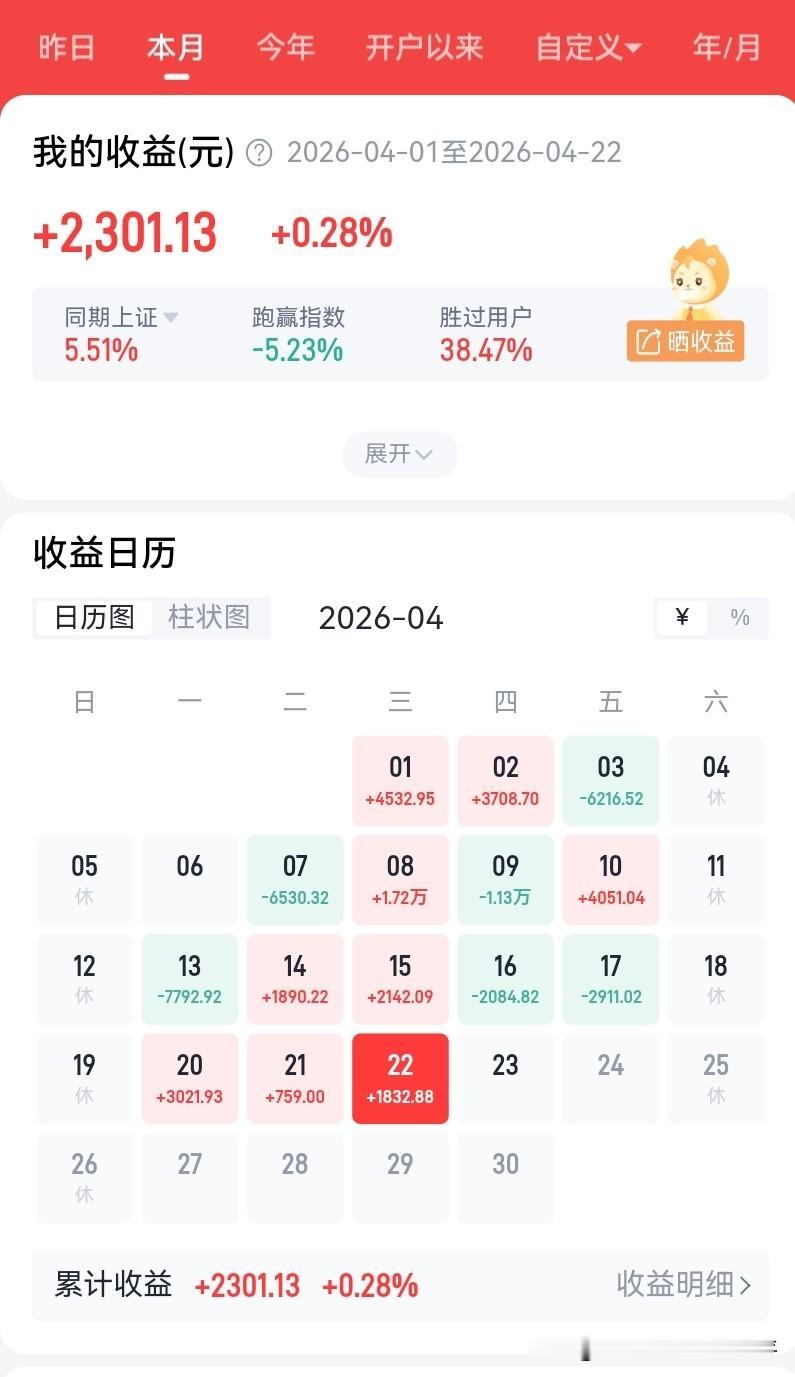Click date 22 highlighted in red
795x1377 pixels.
[400, 1078]
